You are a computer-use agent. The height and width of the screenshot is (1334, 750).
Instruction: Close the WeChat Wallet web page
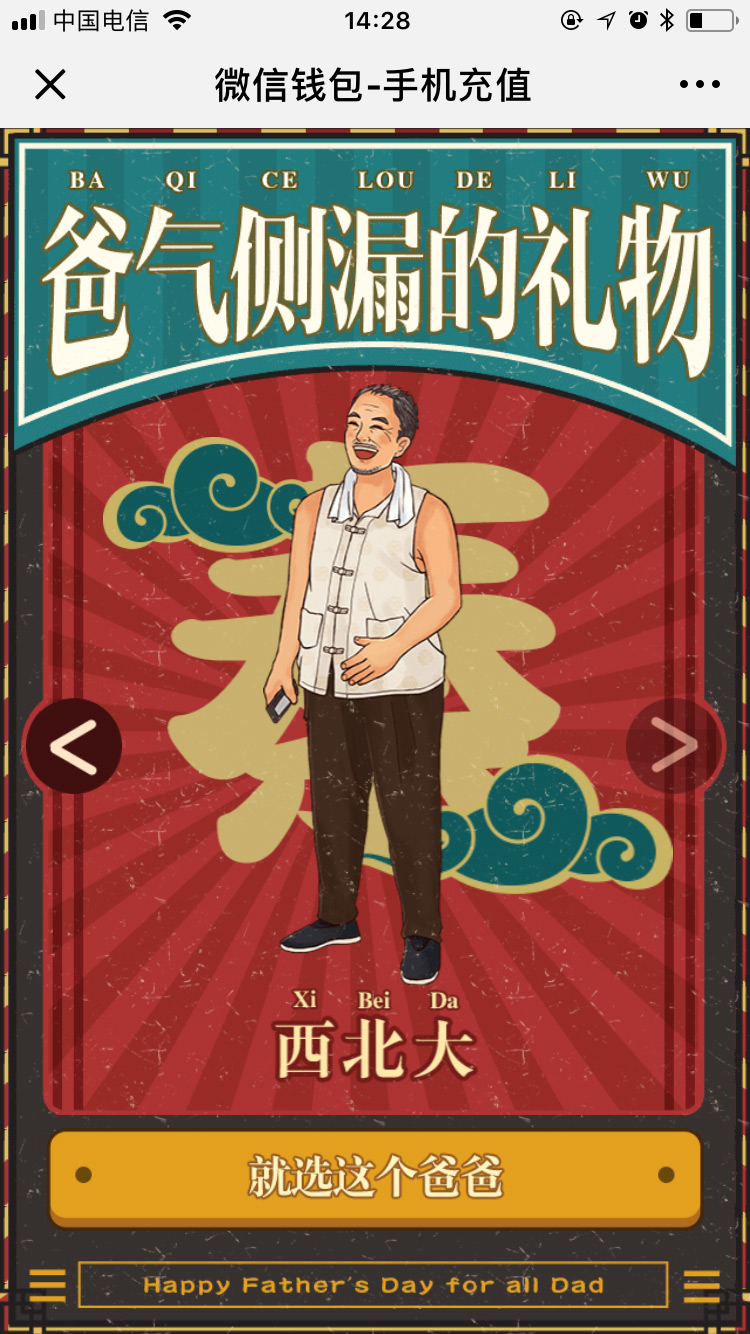[x=49, y=85]
